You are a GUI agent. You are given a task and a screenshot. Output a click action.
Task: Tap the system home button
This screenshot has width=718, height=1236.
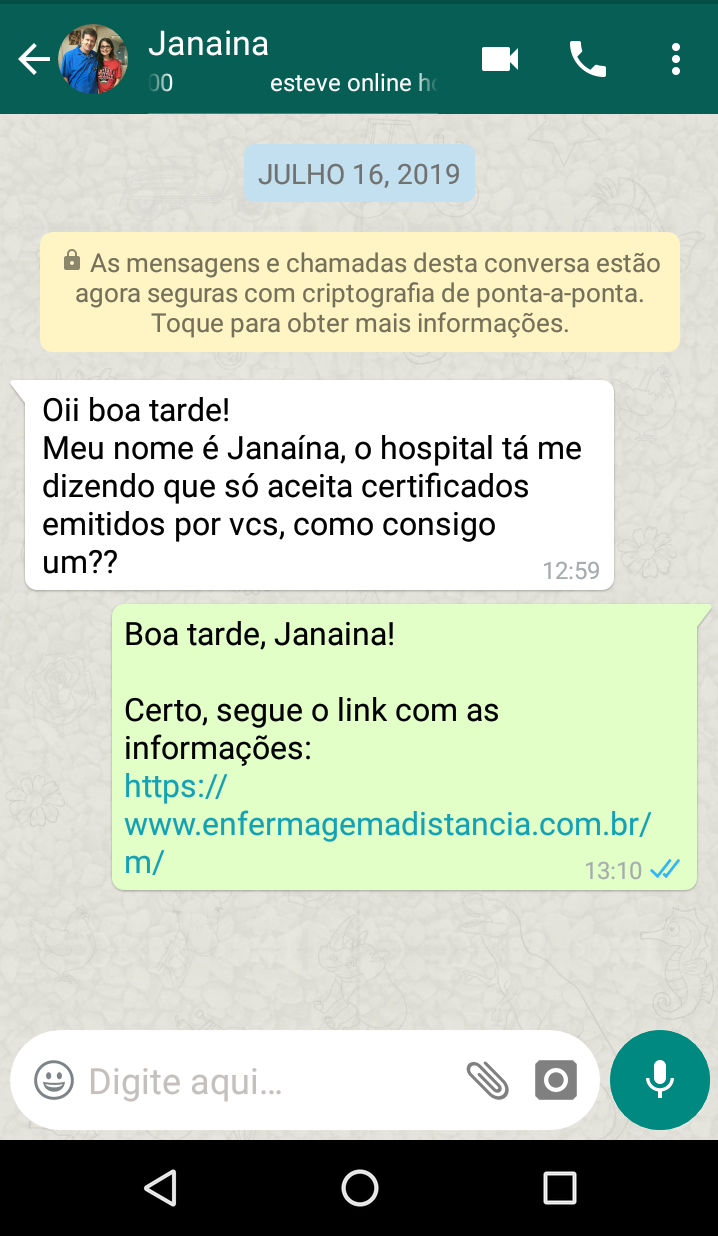click(x=360, y=1188)
